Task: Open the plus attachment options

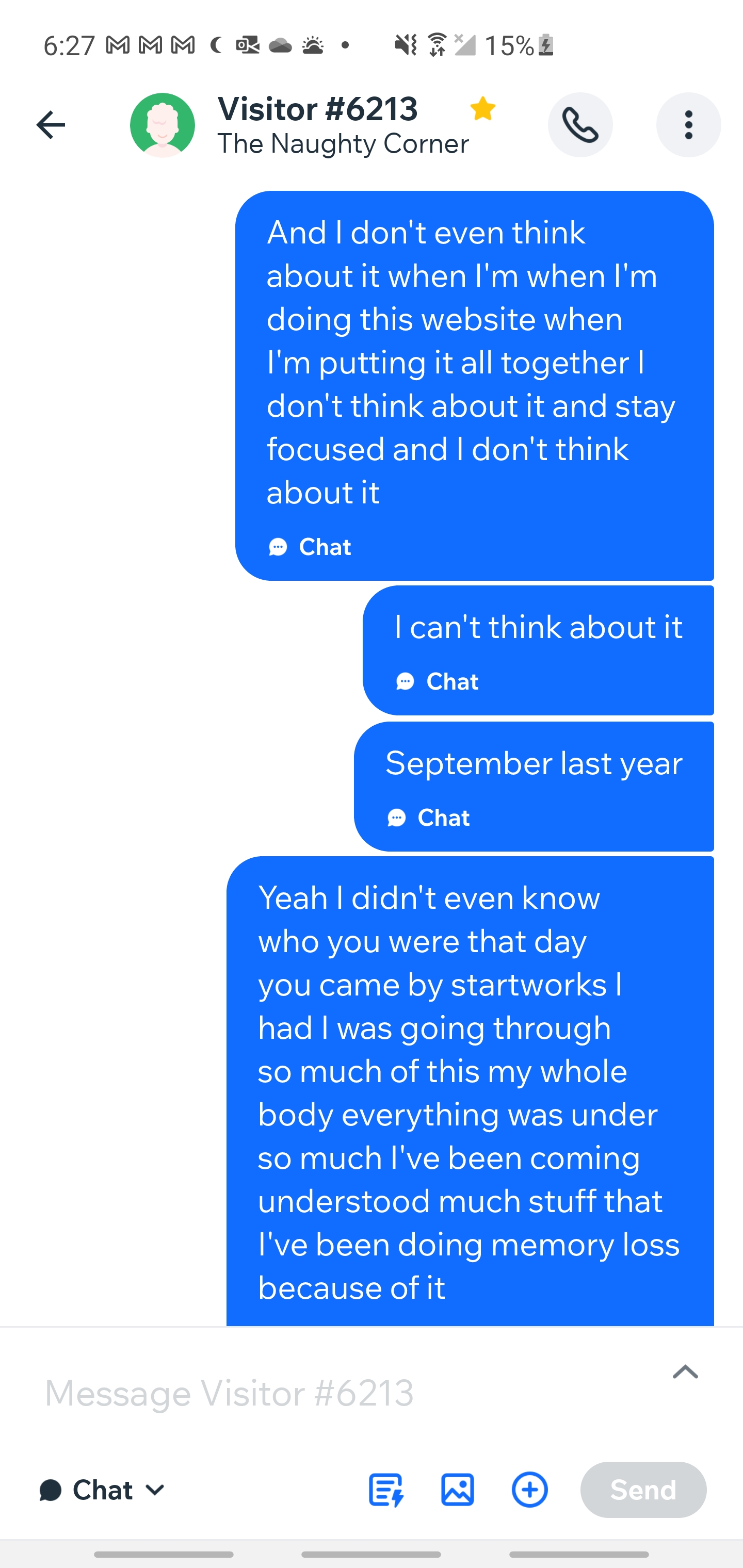Action: point(529,1490)
